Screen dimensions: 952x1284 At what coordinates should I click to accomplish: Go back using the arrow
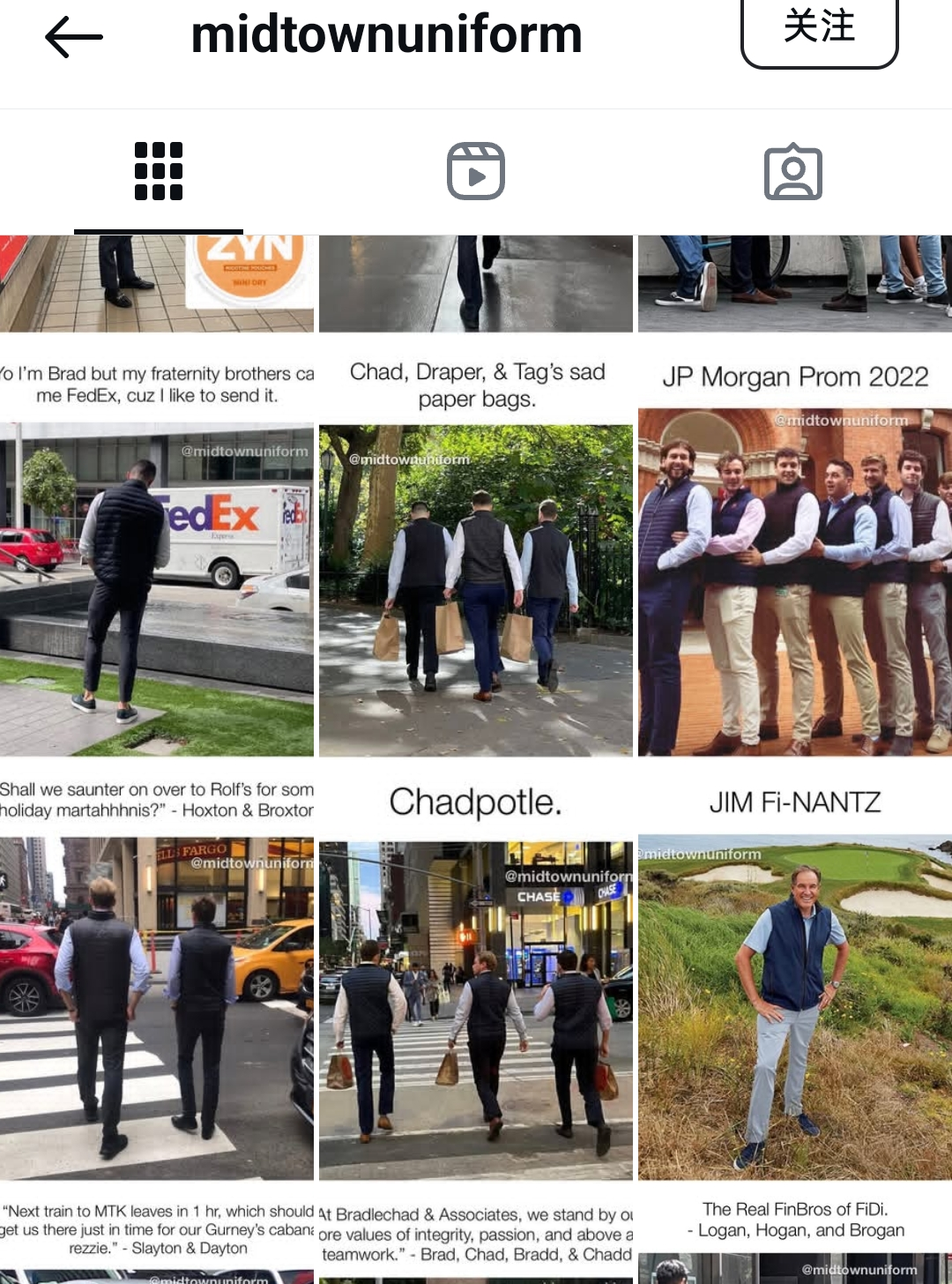click(x=74, y=37)
